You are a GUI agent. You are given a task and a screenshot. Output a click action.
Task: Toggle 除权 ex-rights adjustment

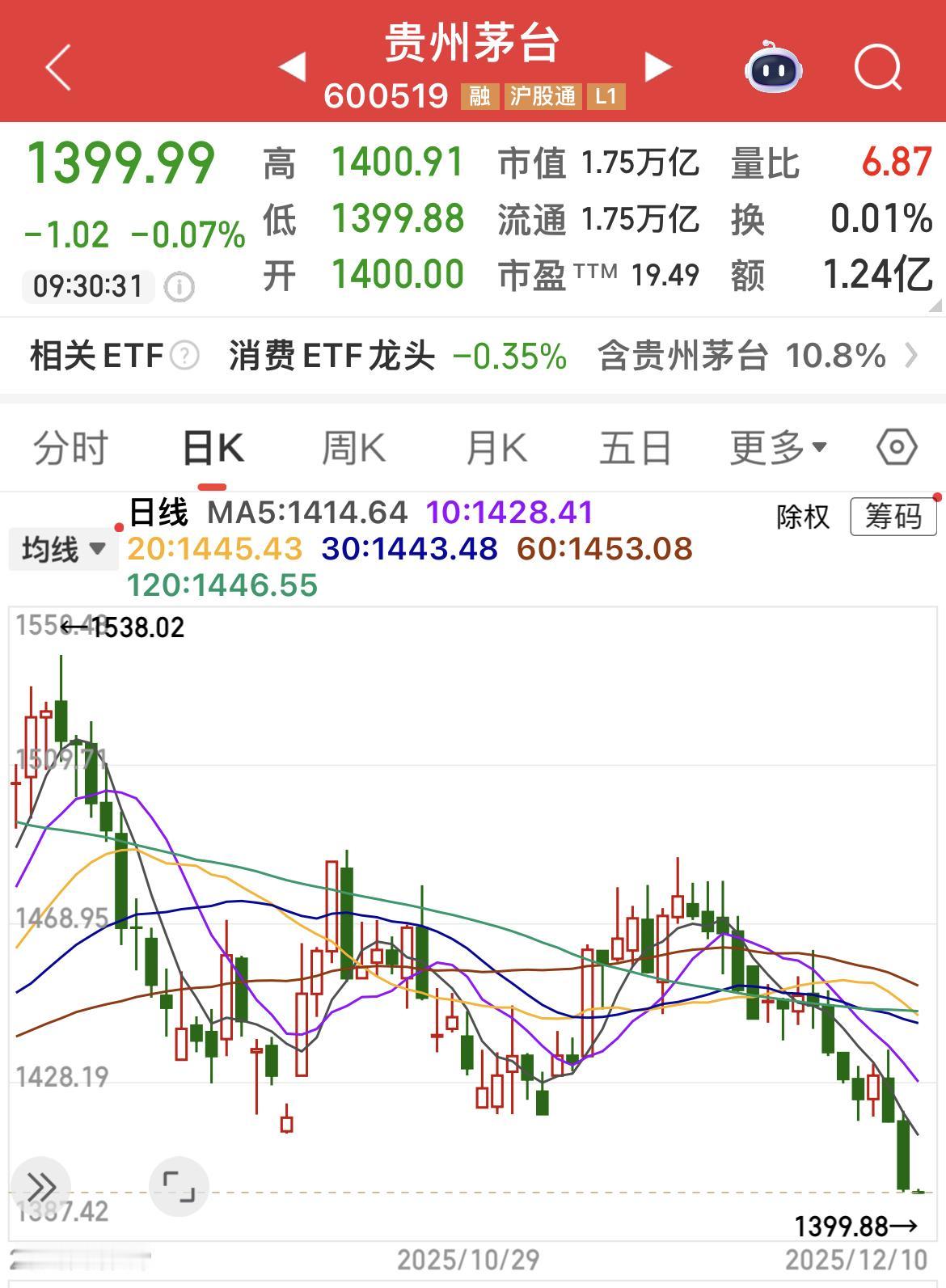801,518
